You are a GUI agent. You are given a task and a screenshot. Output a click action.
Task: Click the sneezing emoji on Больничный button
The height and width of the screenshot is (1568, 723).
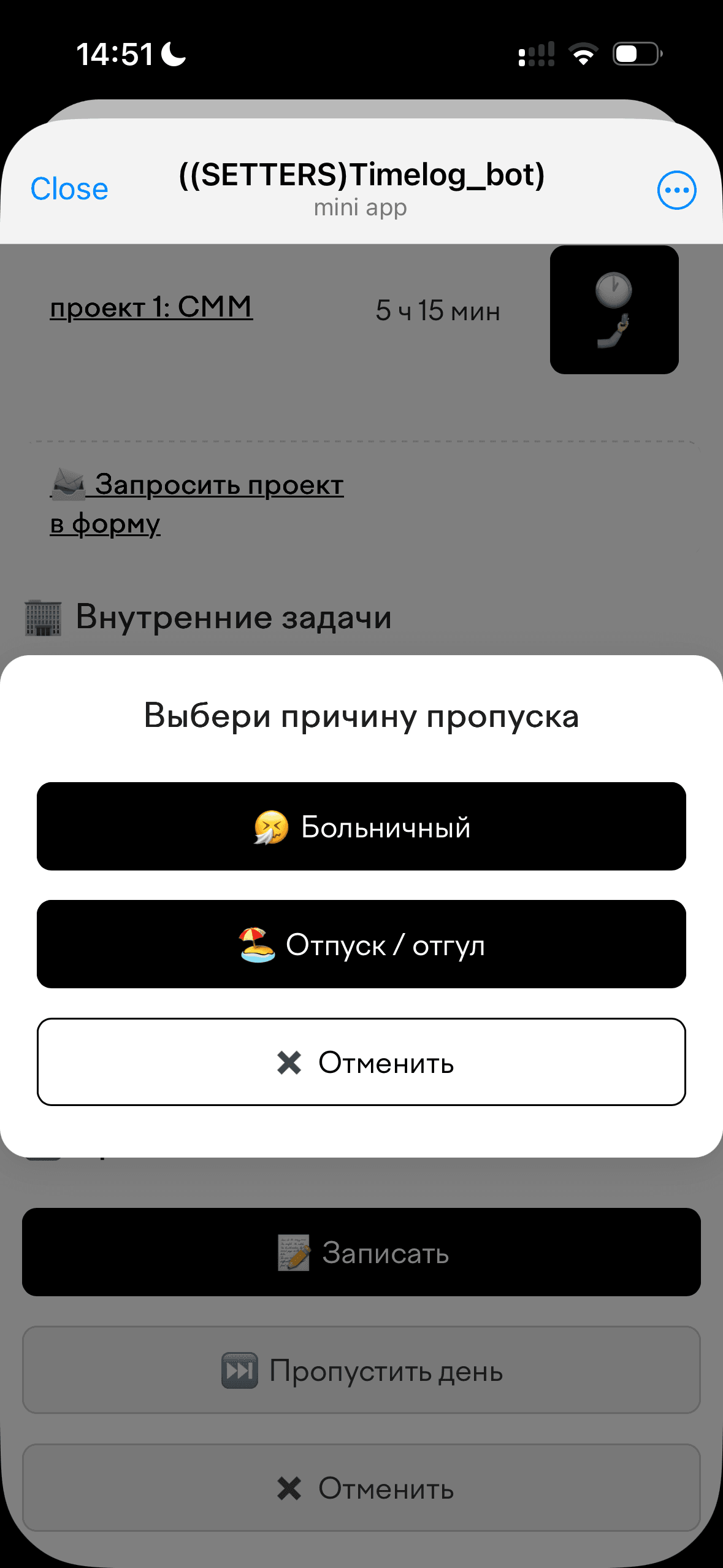tap(272, 827)
